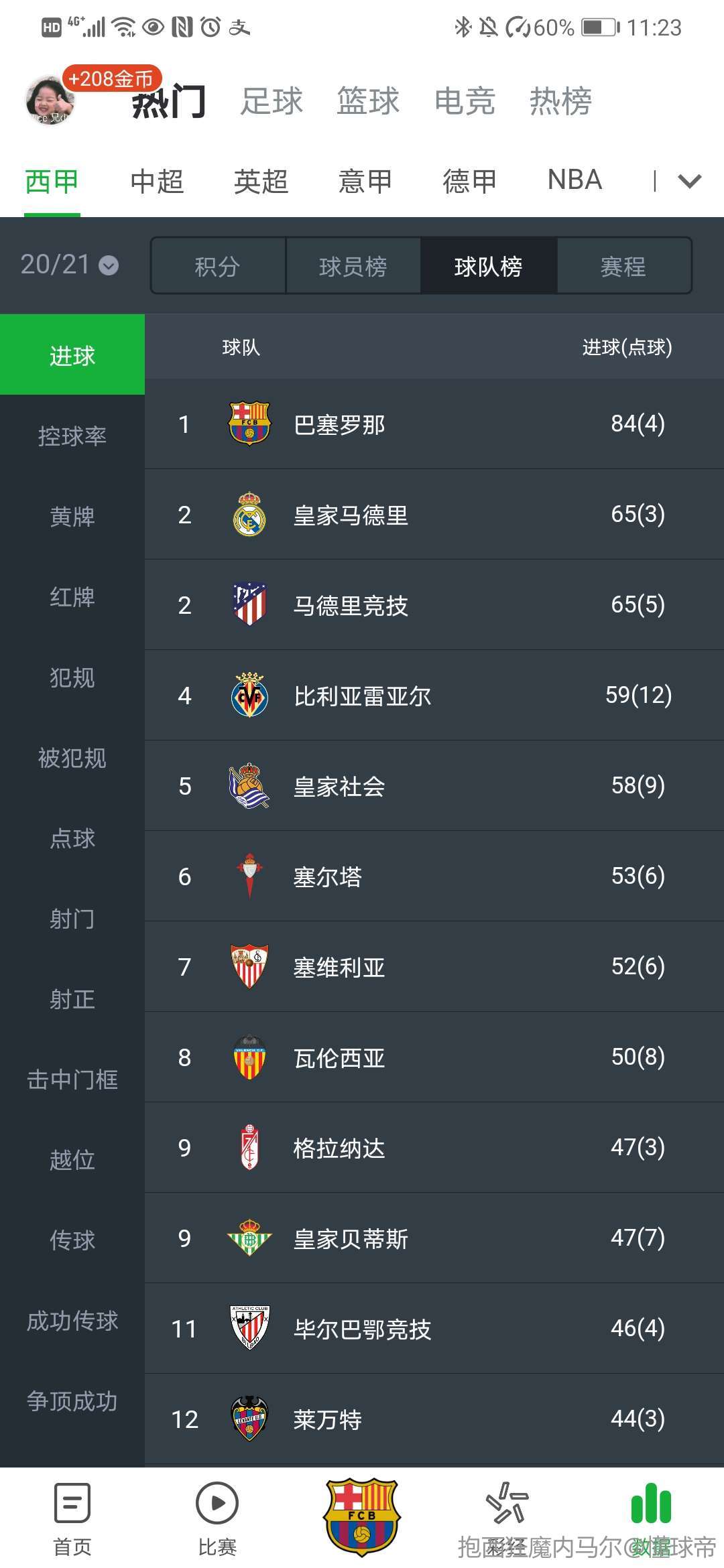This screenshot has height=1568, width=724.
Task: Switch to the 赛程 segment
Action: 623,266
